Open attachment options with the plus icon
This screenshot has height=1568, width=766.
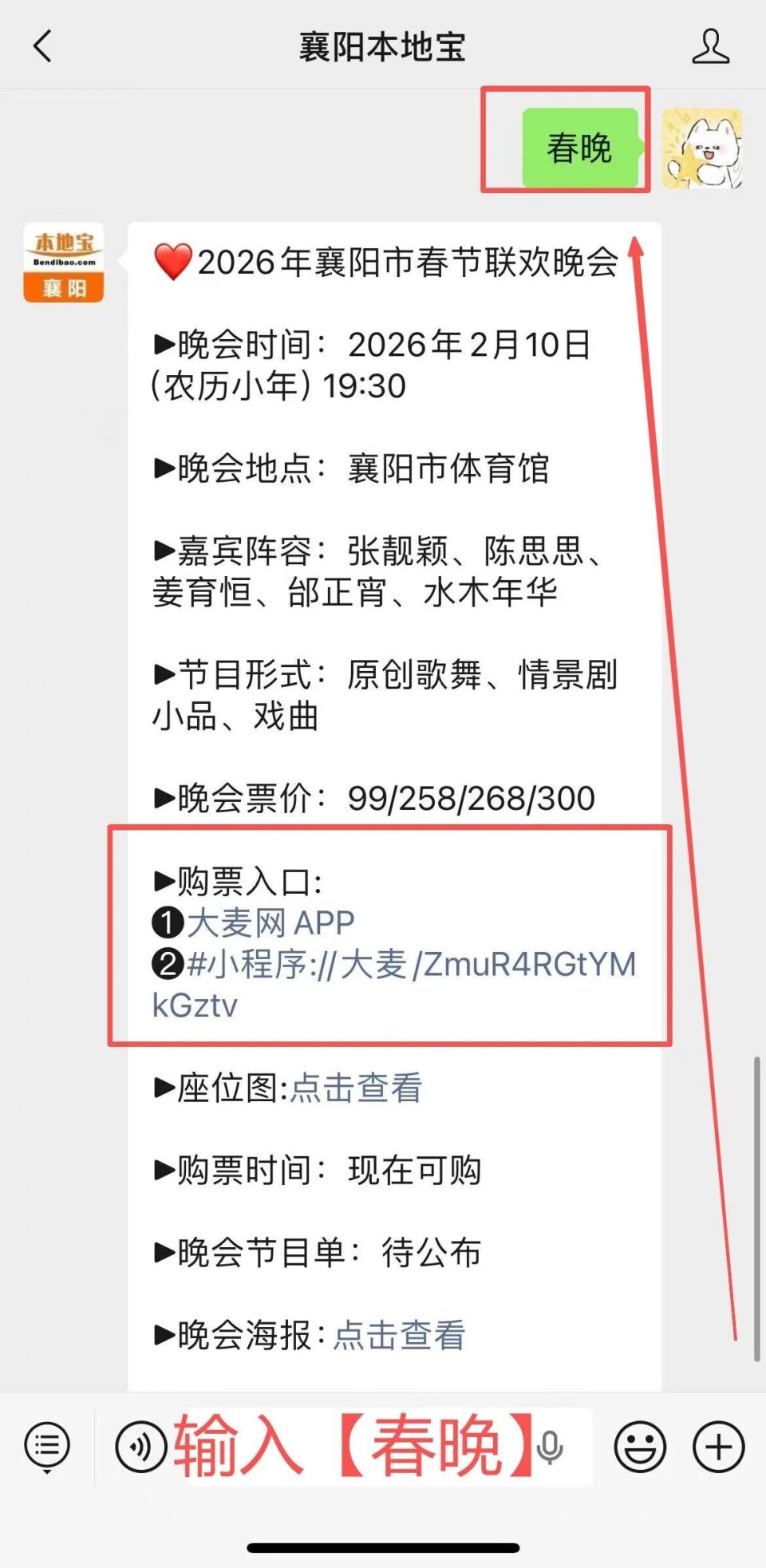pos(717,1446)
